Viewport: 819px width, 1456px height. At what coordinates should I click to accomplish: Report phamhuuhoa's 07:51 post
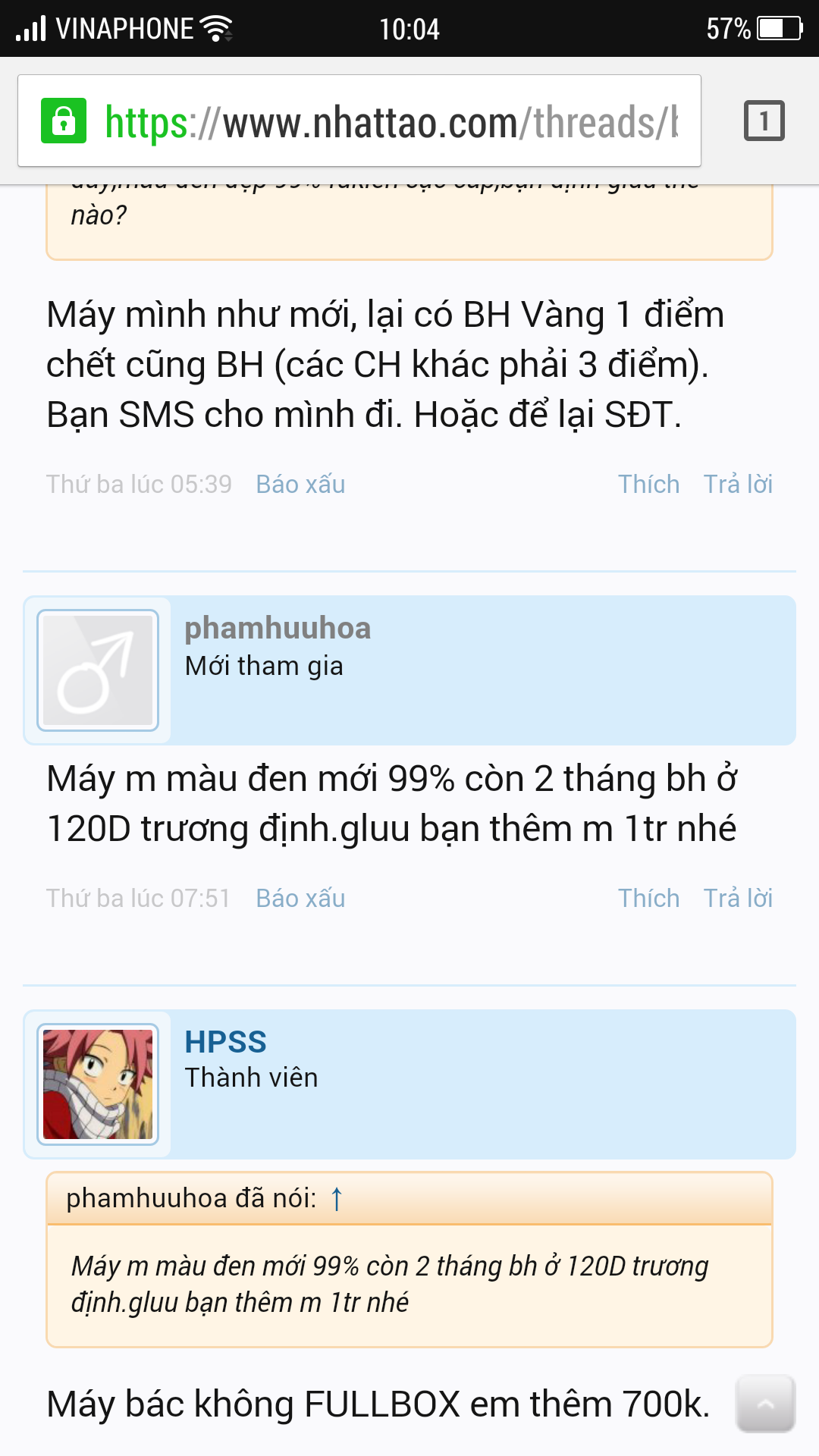click(300, 898)
